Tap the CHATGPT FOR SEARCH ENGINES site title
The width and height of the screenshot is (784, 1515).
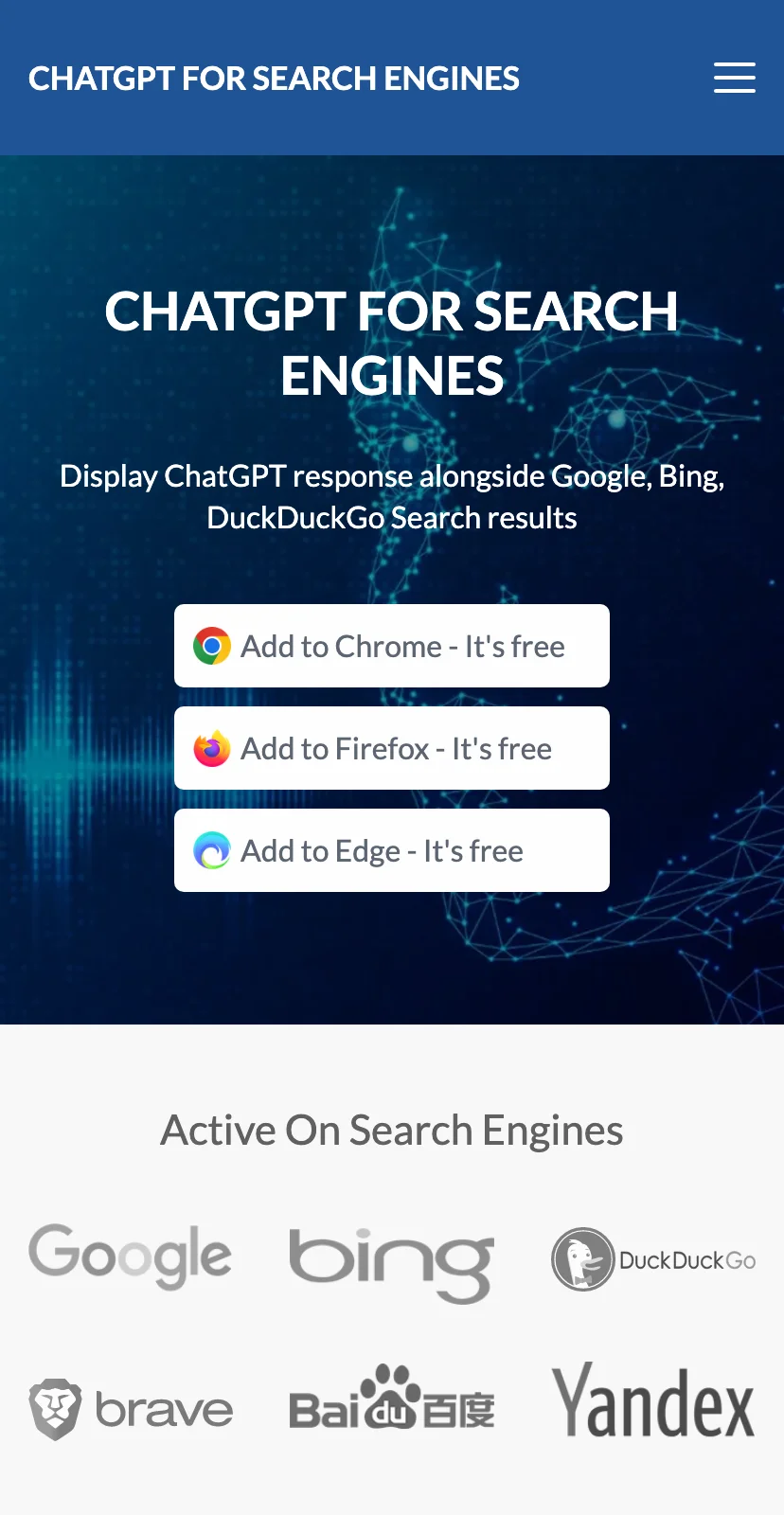pyautogui.click(x=274, y=79)
